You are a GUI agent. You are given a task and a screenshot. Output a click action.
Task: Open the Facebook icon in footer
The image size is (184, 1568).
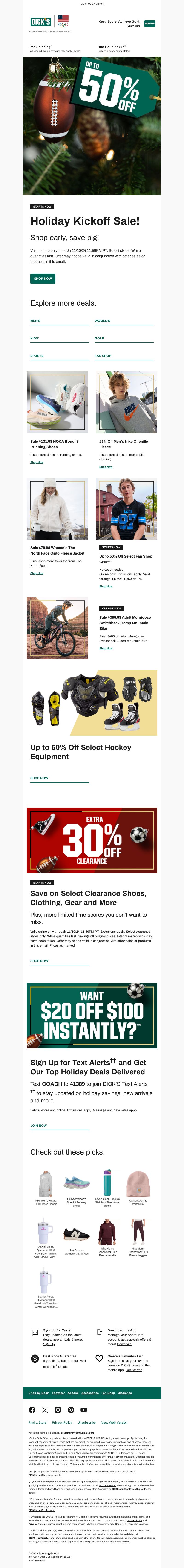tap(32, 1410)
